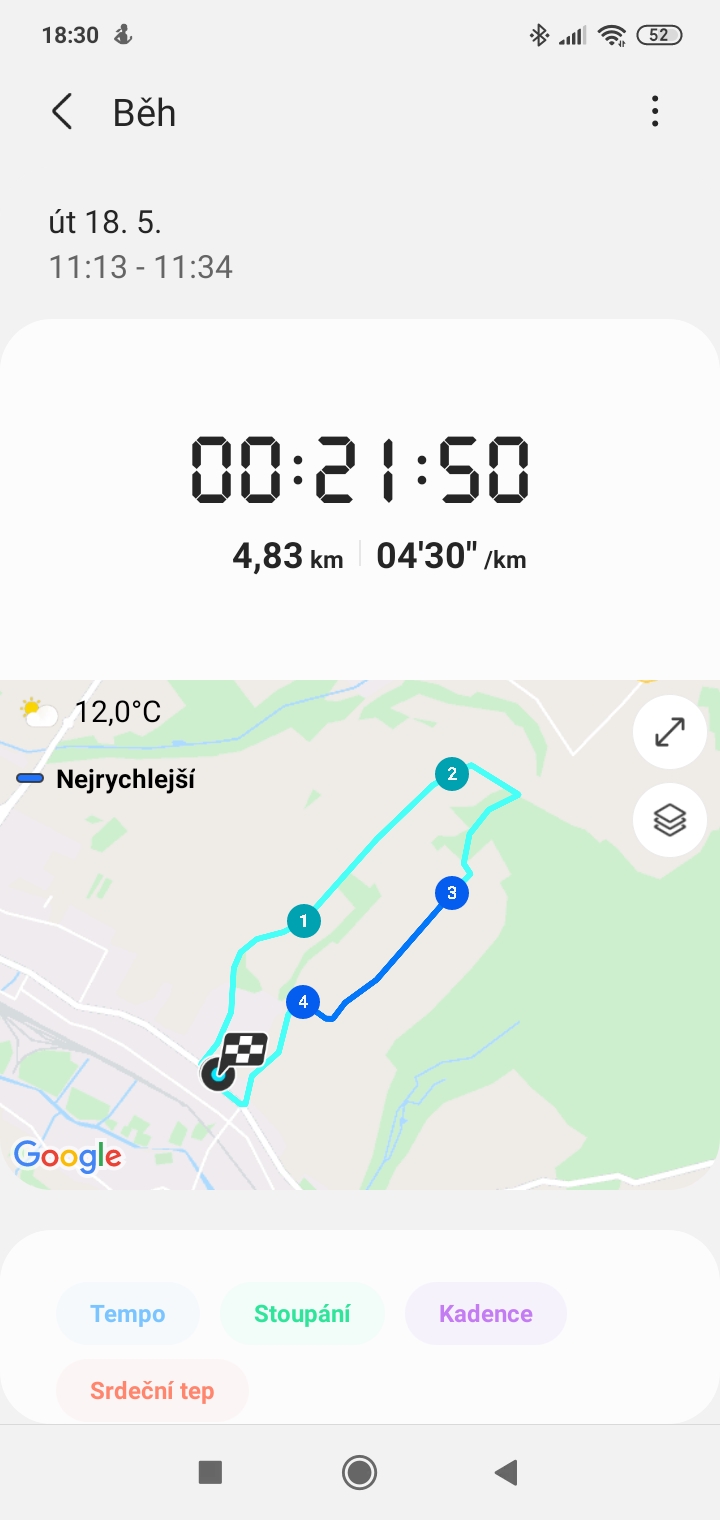Select the Tempo chip
The height and width of the screenshot is (1520, 720).
pyautogui.click(x=128, y=1313)
